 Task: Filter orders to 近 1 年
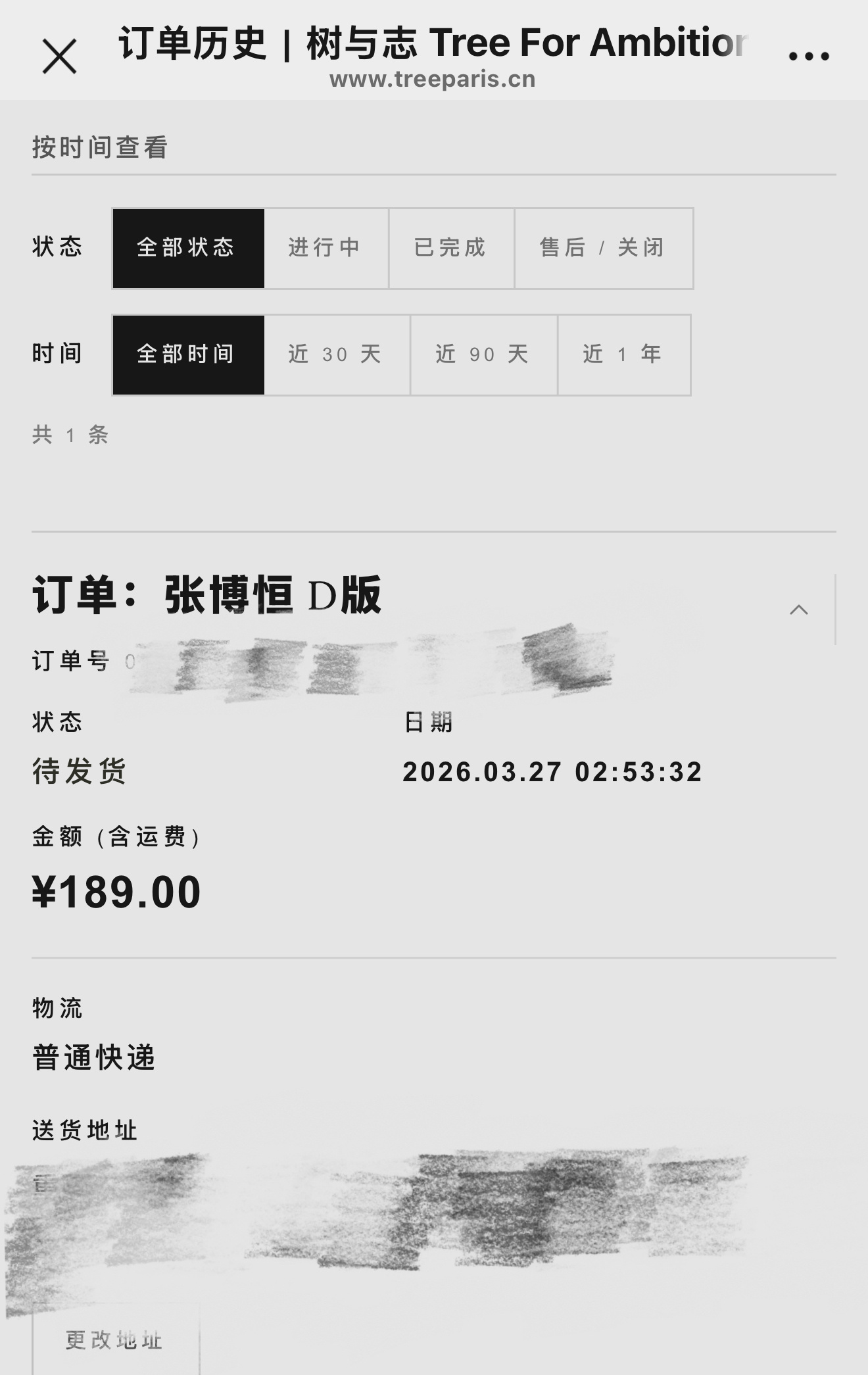623,354
